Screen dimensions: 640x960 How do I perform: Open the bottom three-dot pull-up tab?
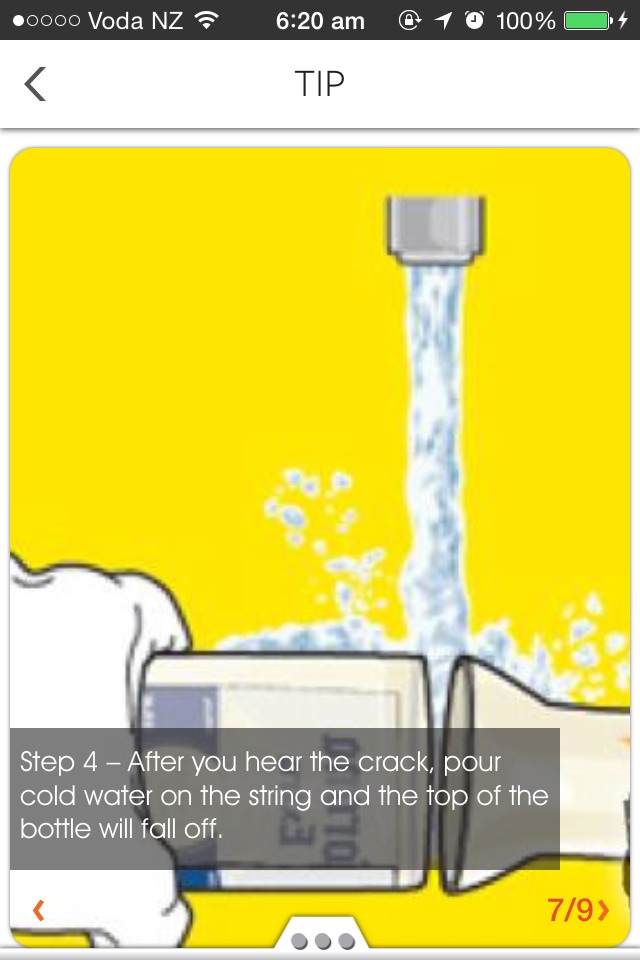[322, 940]
